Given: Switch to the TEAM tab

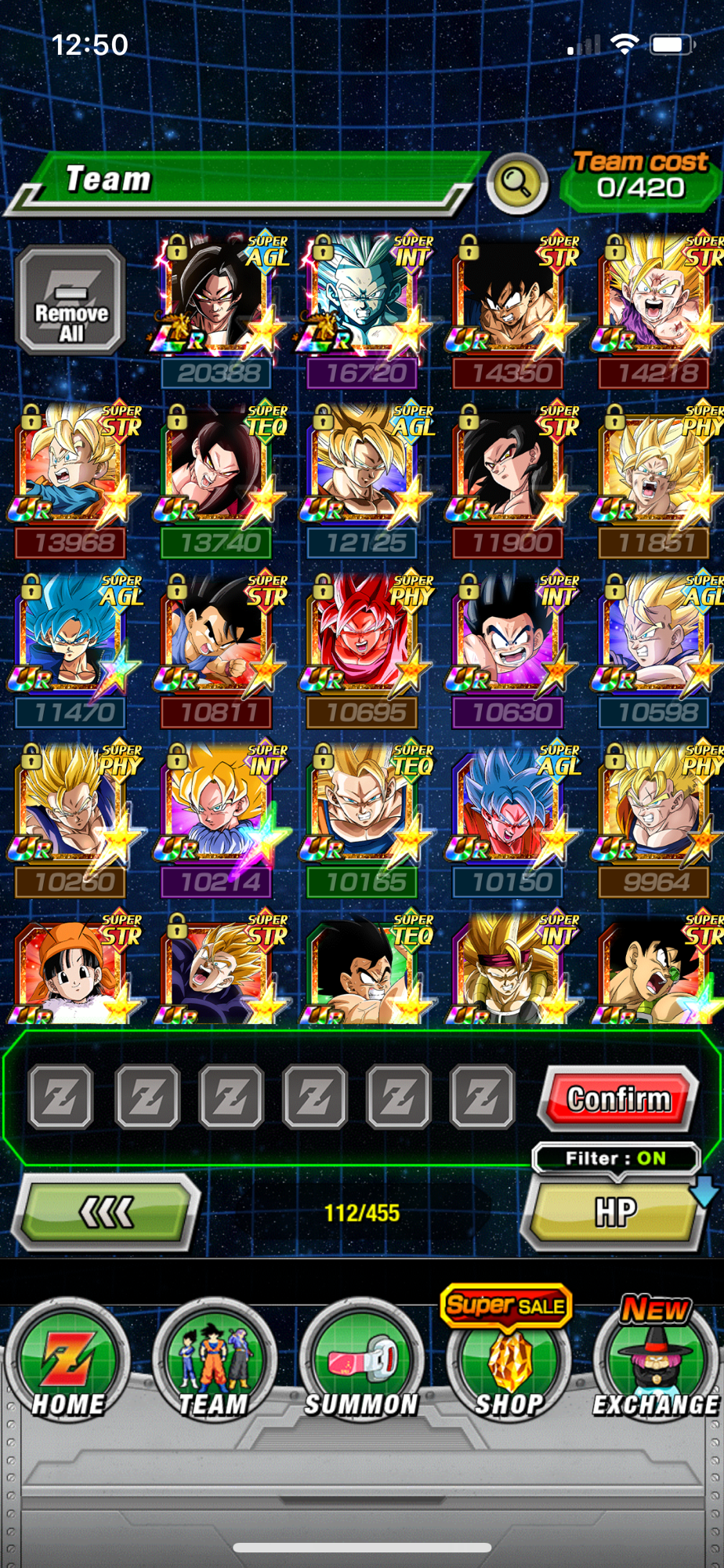Looking at the screenshot, I should coord(213,1363).
